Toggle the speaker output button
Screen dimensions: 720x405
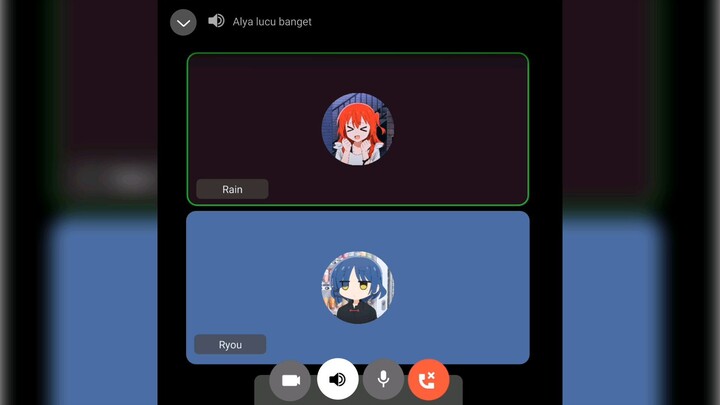[x=338, y=380]
